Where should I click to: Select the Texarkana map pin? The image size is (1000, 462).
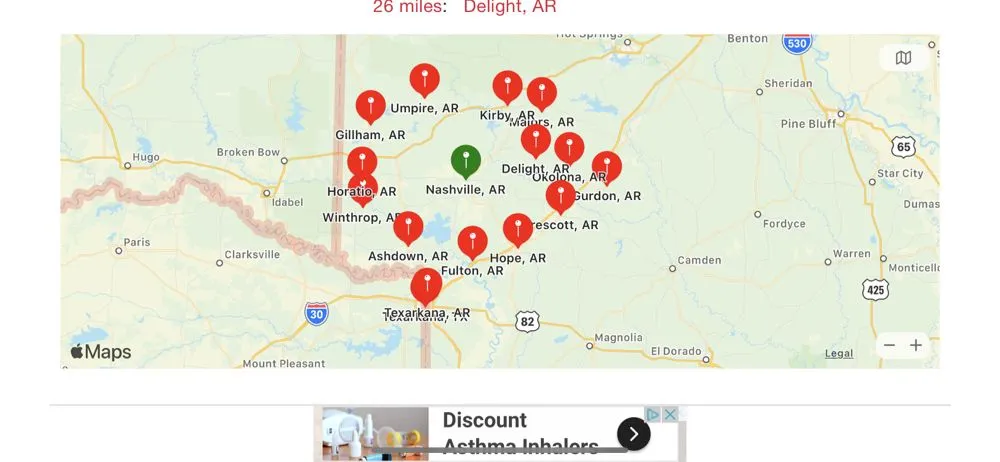click(426, 284)
